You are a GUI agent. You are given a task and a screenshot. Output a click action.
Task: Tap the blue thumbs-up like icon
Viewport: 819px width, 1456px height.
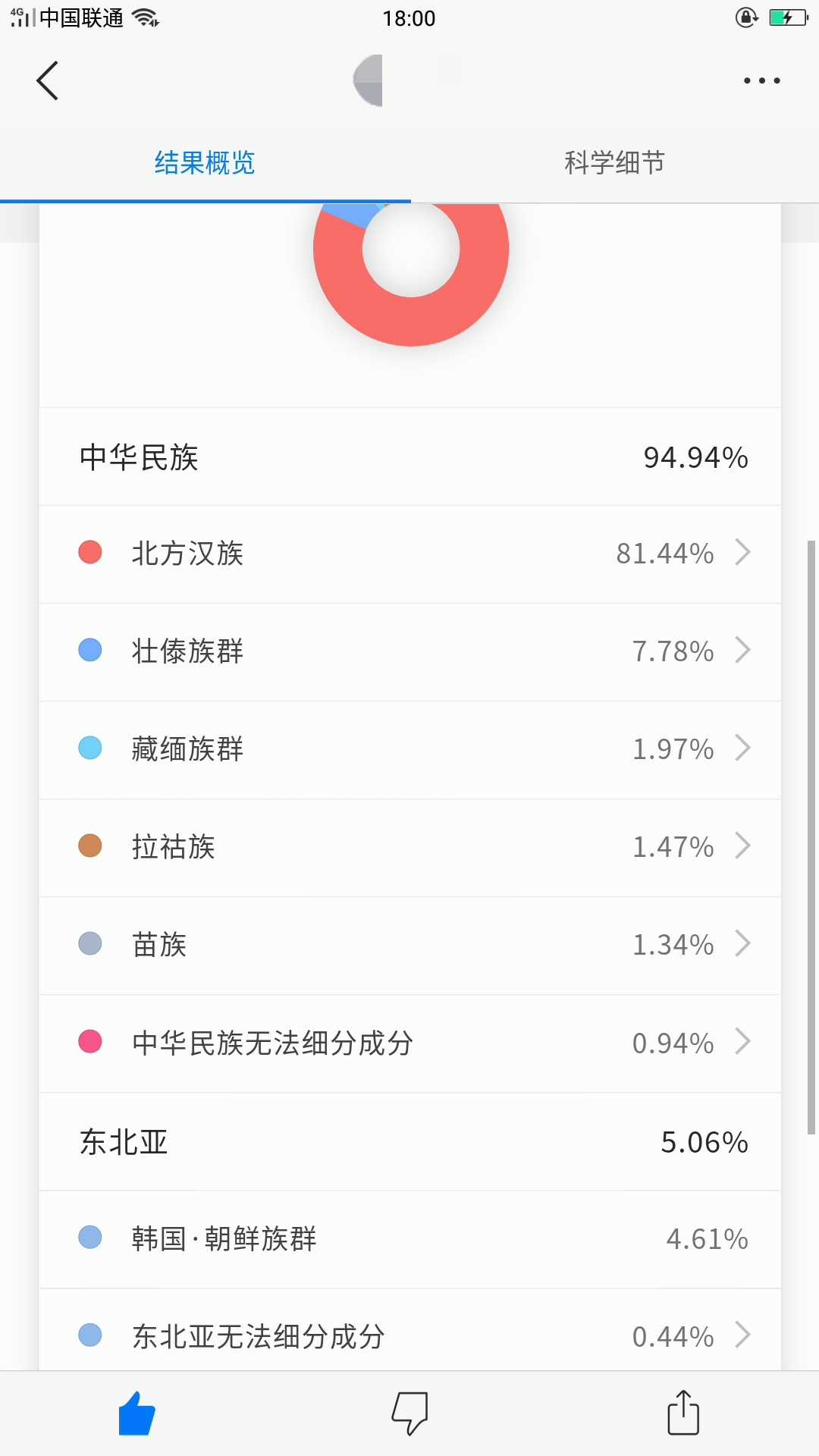(x=137, y=1414)
